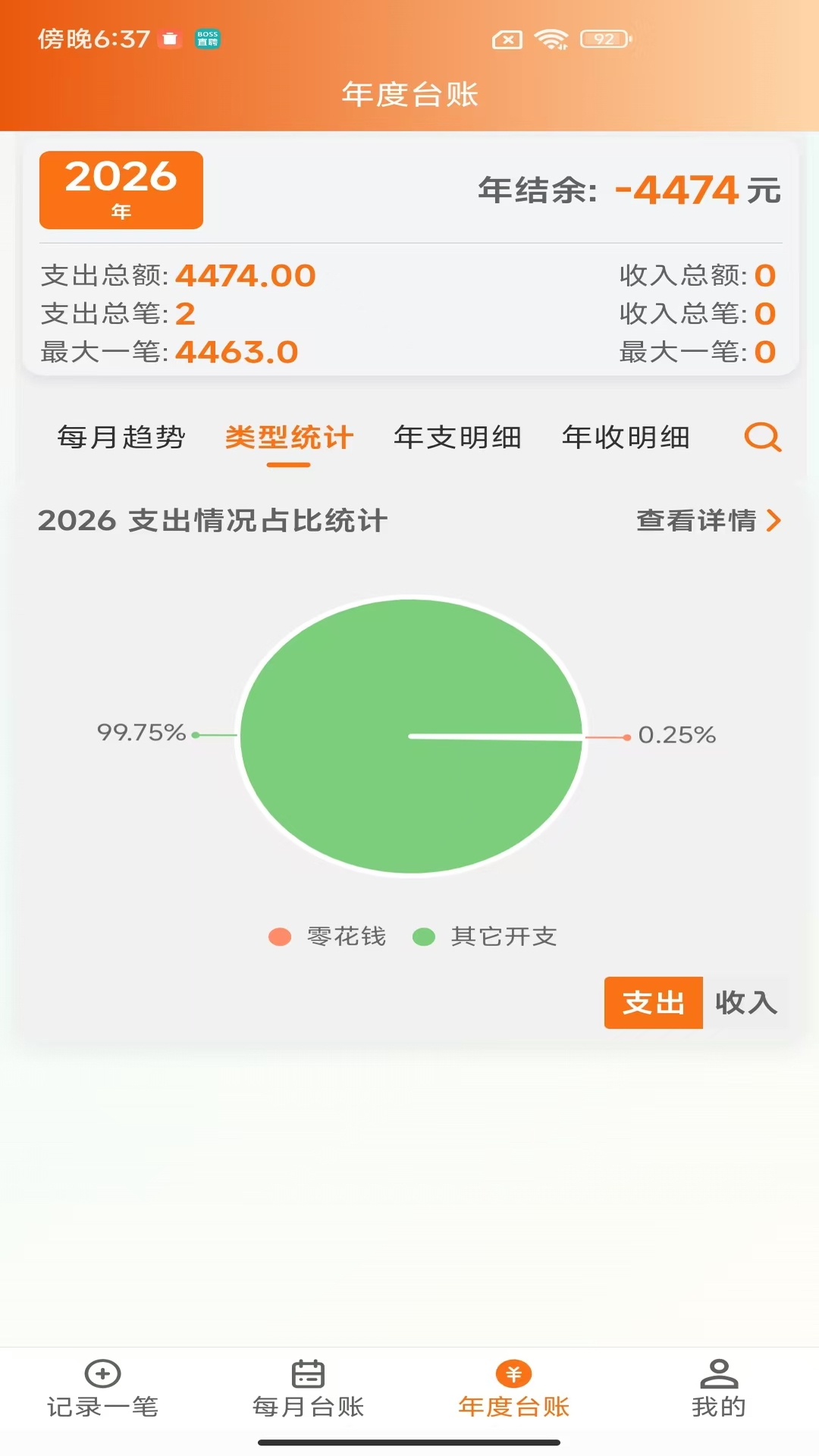This screenshot has width=819, height=1456.
Task: Tap the 2026年 year badge
Action: point(121,189)
